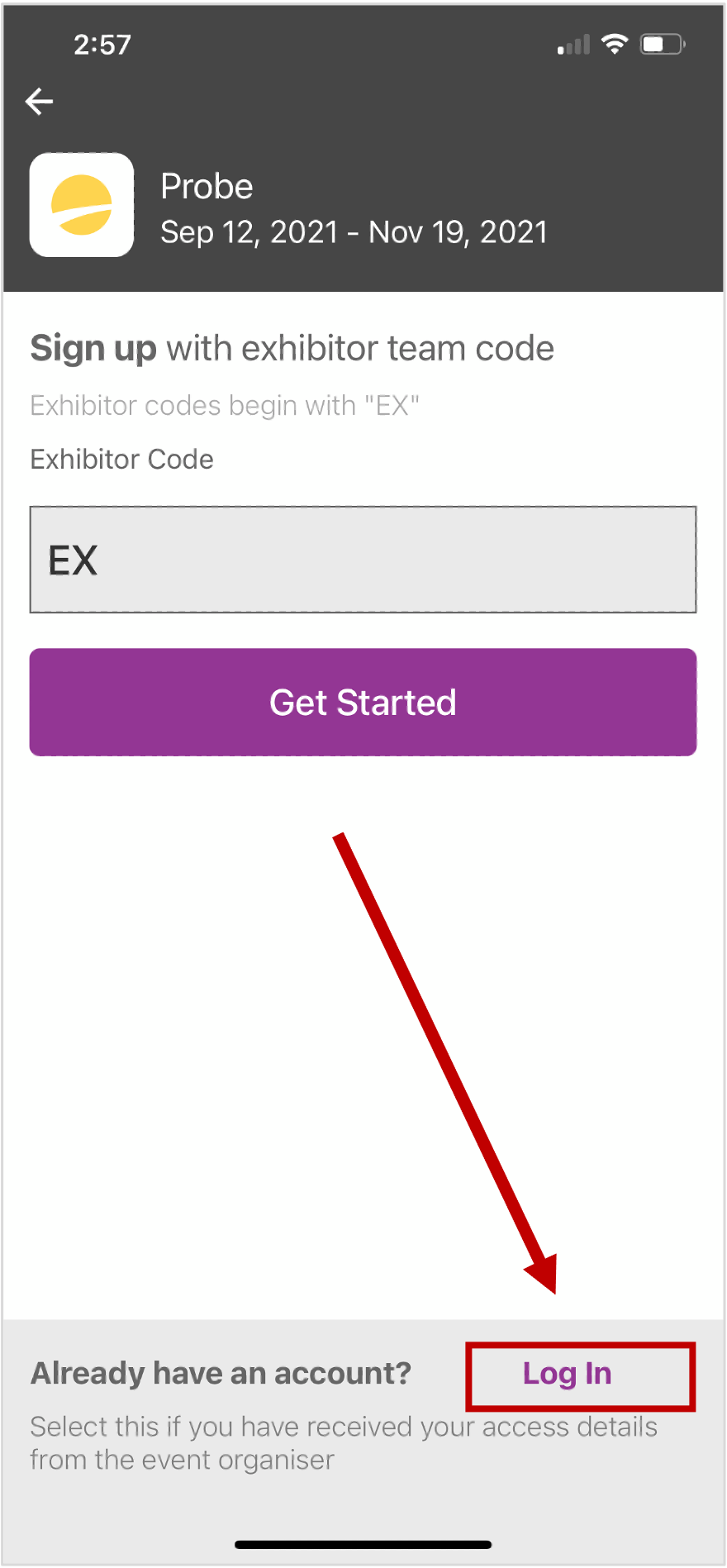Select the event date range text
Image resolution: width=727 pixels, height=1568 pixels.
354,232
